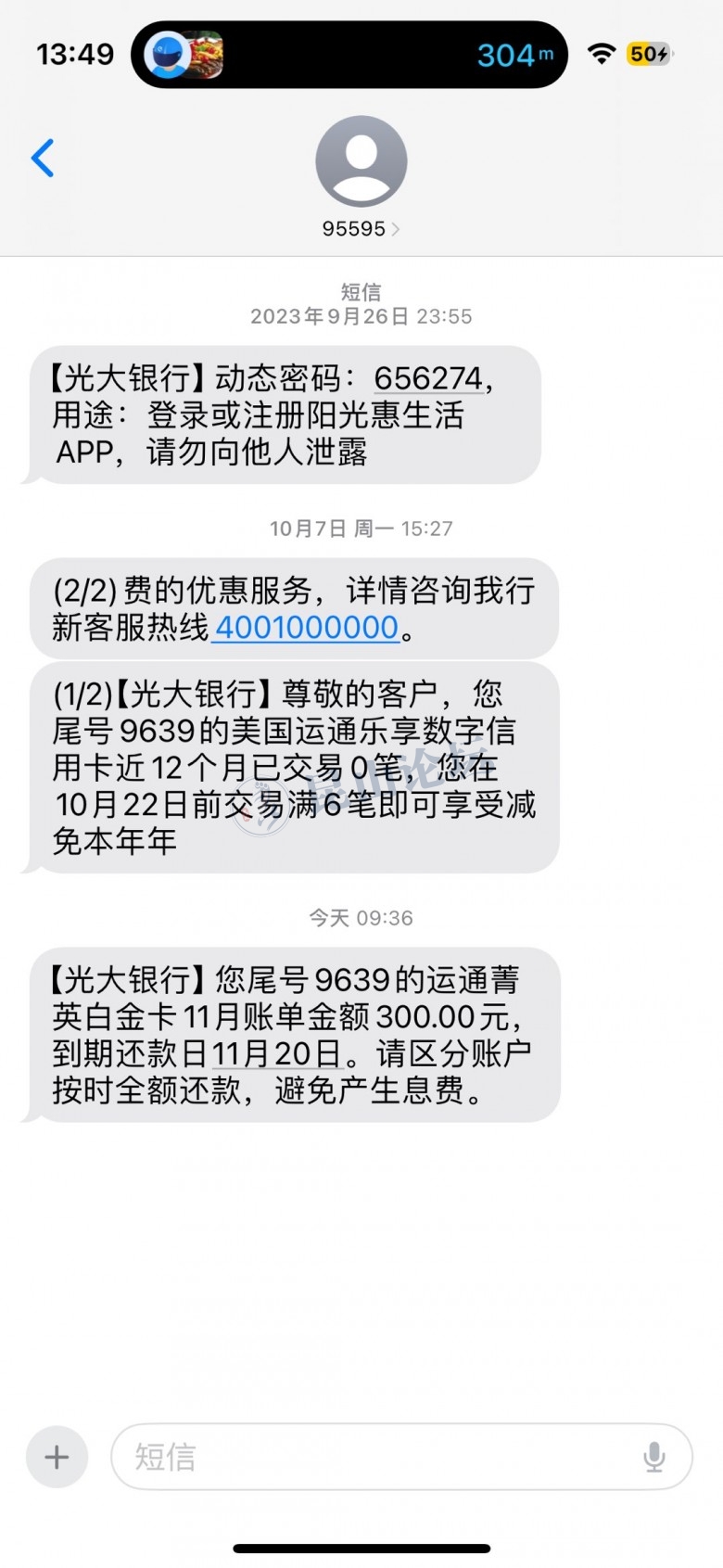Tap the underlined code 656274

click(x=427, y=378)
